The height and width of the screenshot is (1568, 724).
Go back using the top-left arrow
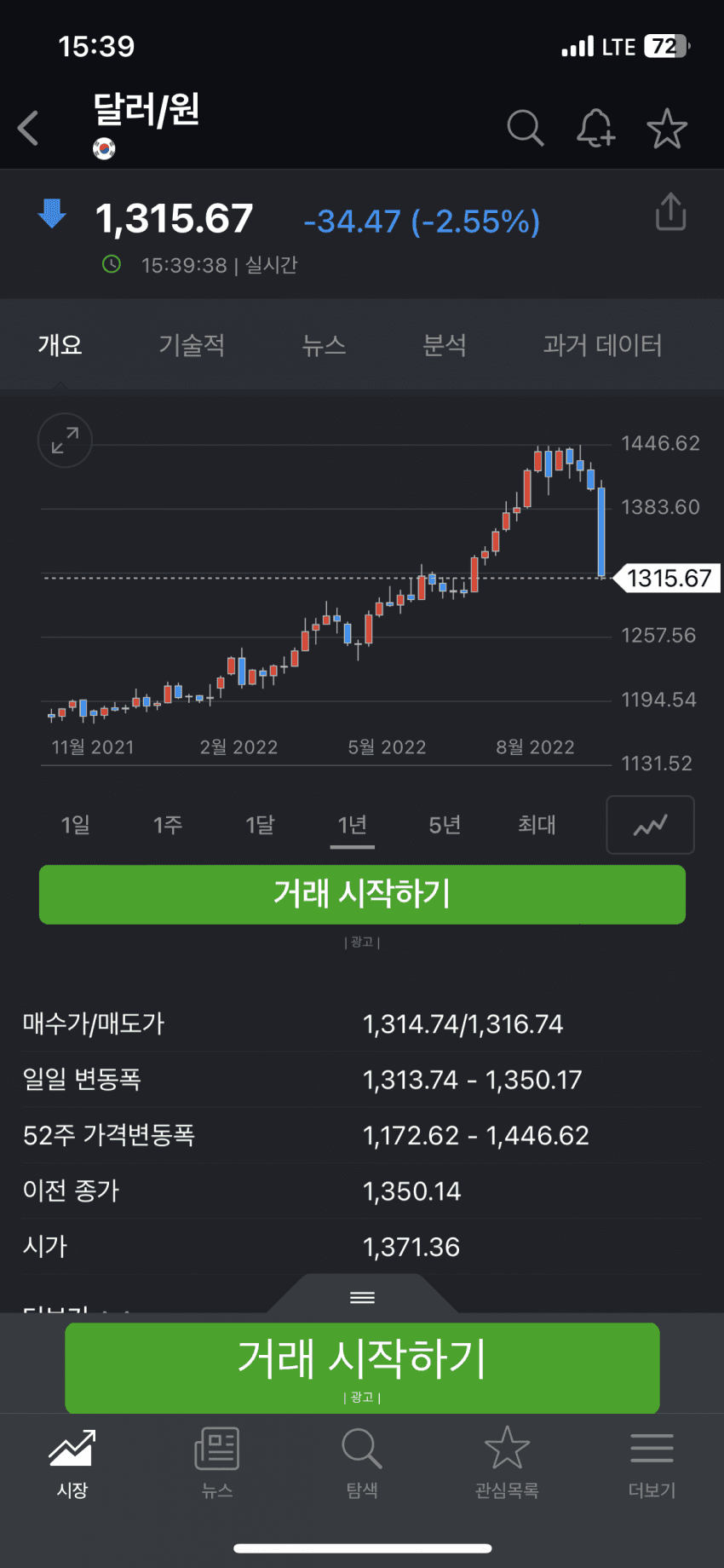(29, 129)
